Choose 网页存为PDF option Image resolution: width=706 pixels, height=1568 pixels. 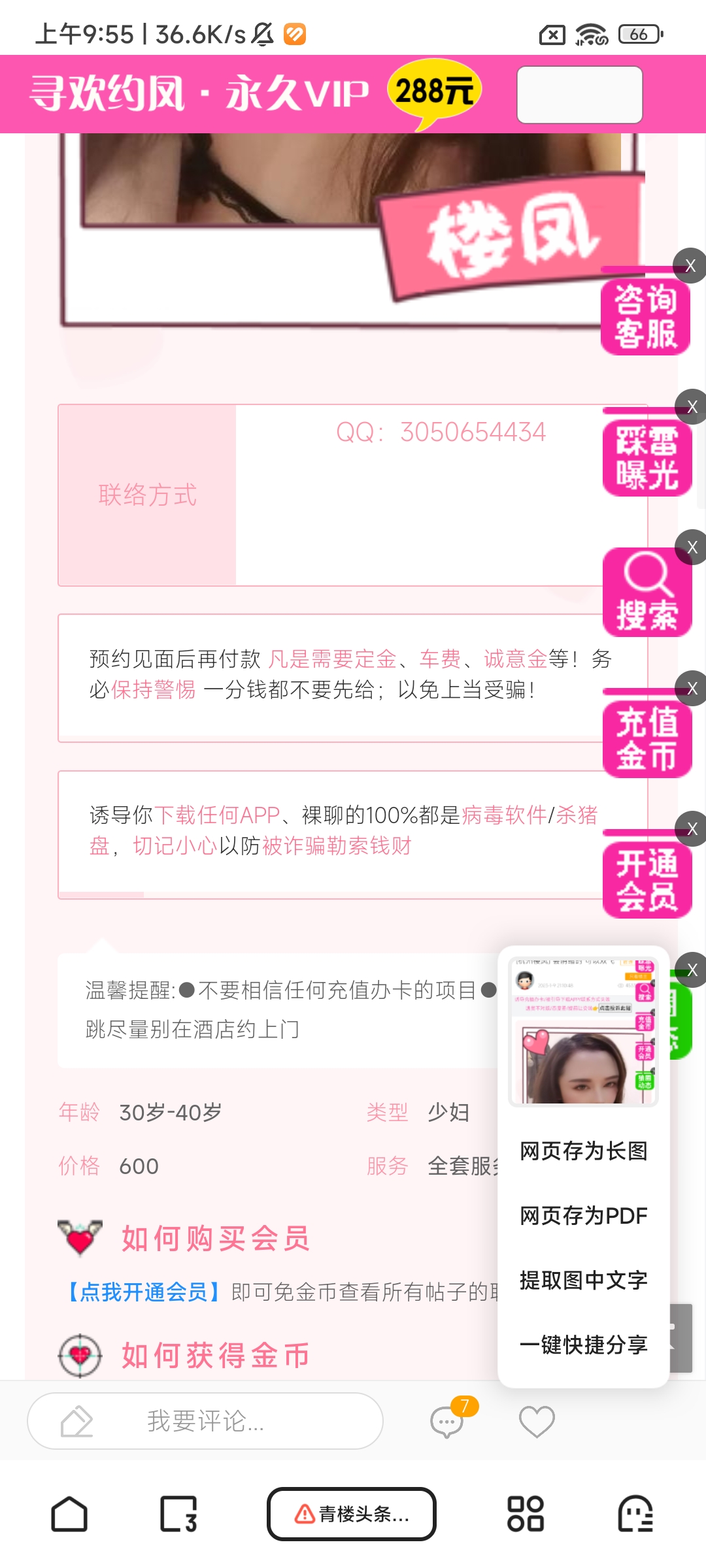click(x=583, y=1215)
